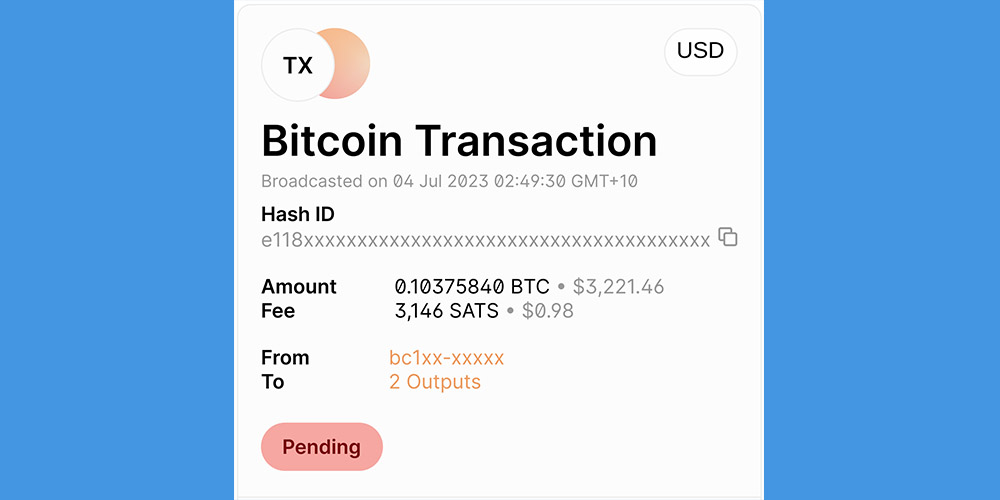Image resolution: width=1000 pixels, height=500 pixels.
Task: View the 2 Outputs link
Action: [x=434, y=382]
